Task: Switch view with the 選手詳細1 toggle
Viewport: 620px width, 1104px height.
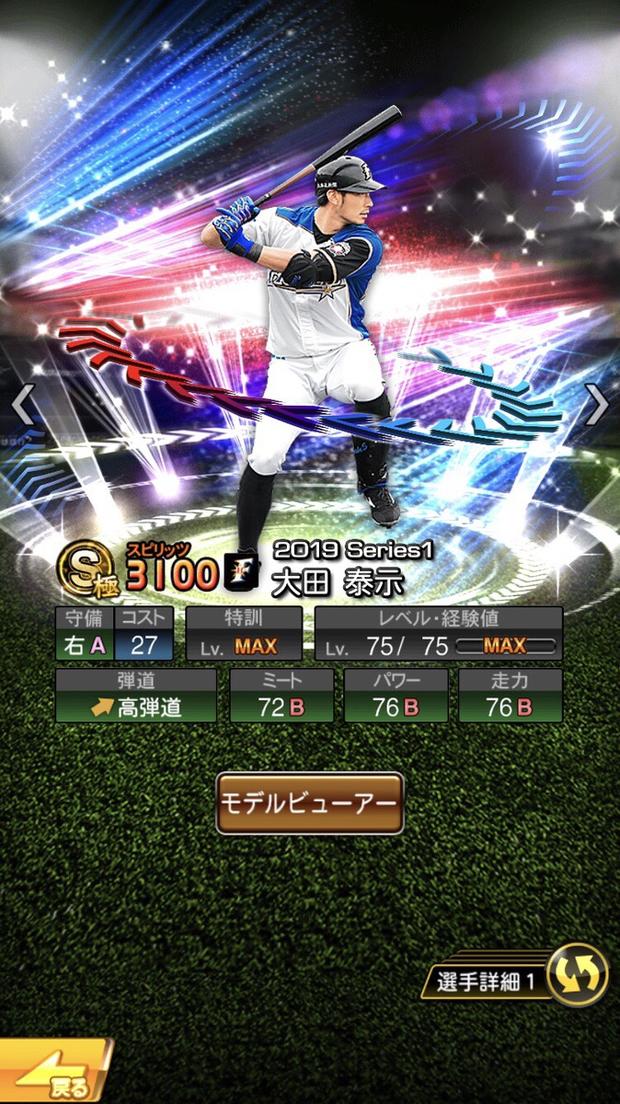Action: tap(577, 974)
